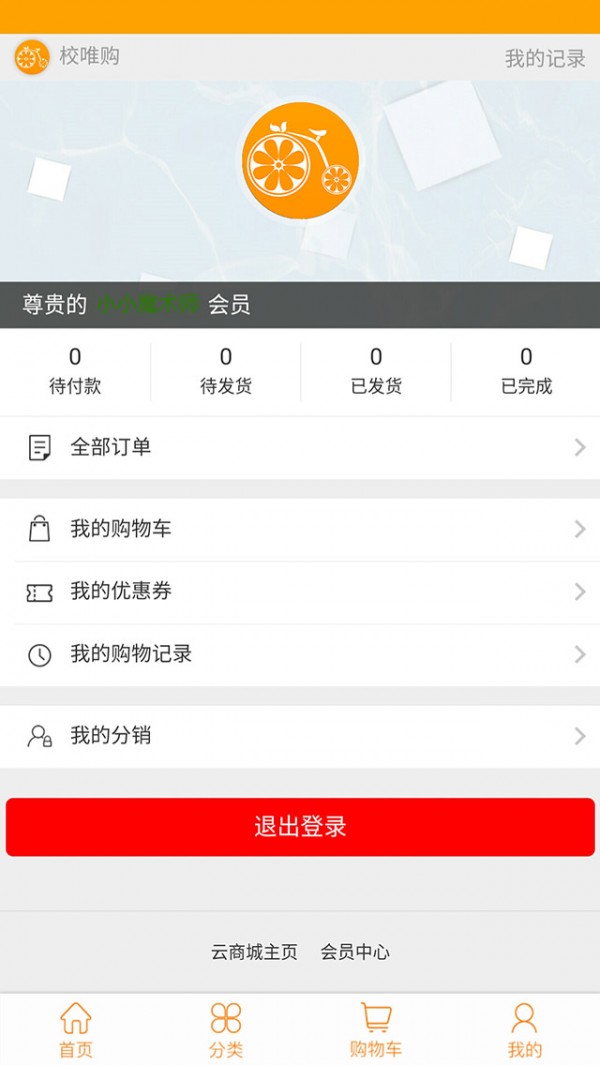Open 我的购物车 row

(x=300, y=529)
